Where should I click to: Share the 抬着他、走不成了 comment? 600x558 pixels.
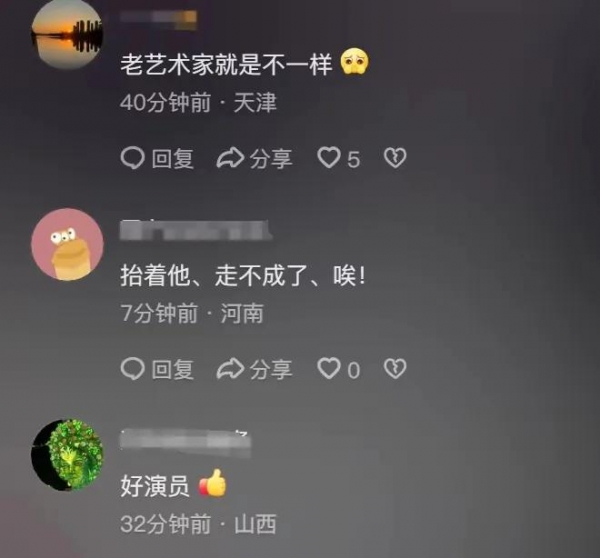254,370
